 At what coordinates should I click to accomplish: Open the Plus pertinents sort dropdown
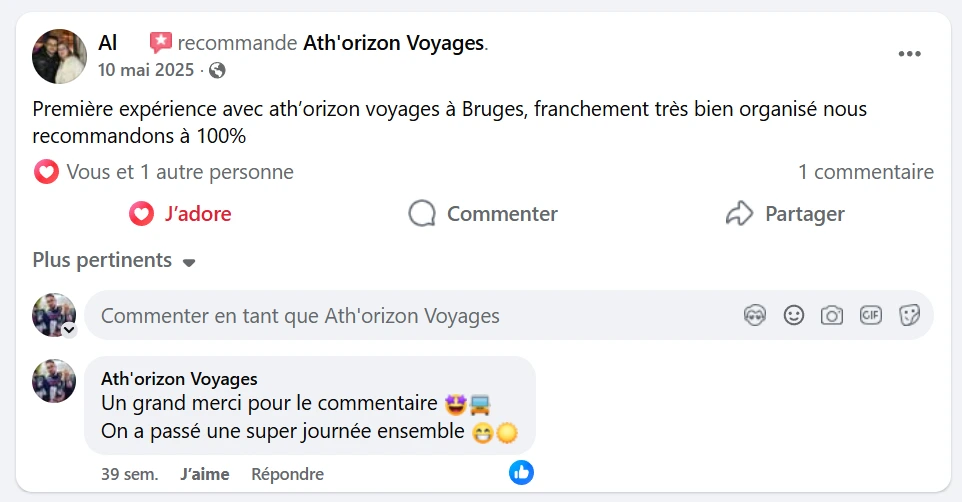click(114, 261)
